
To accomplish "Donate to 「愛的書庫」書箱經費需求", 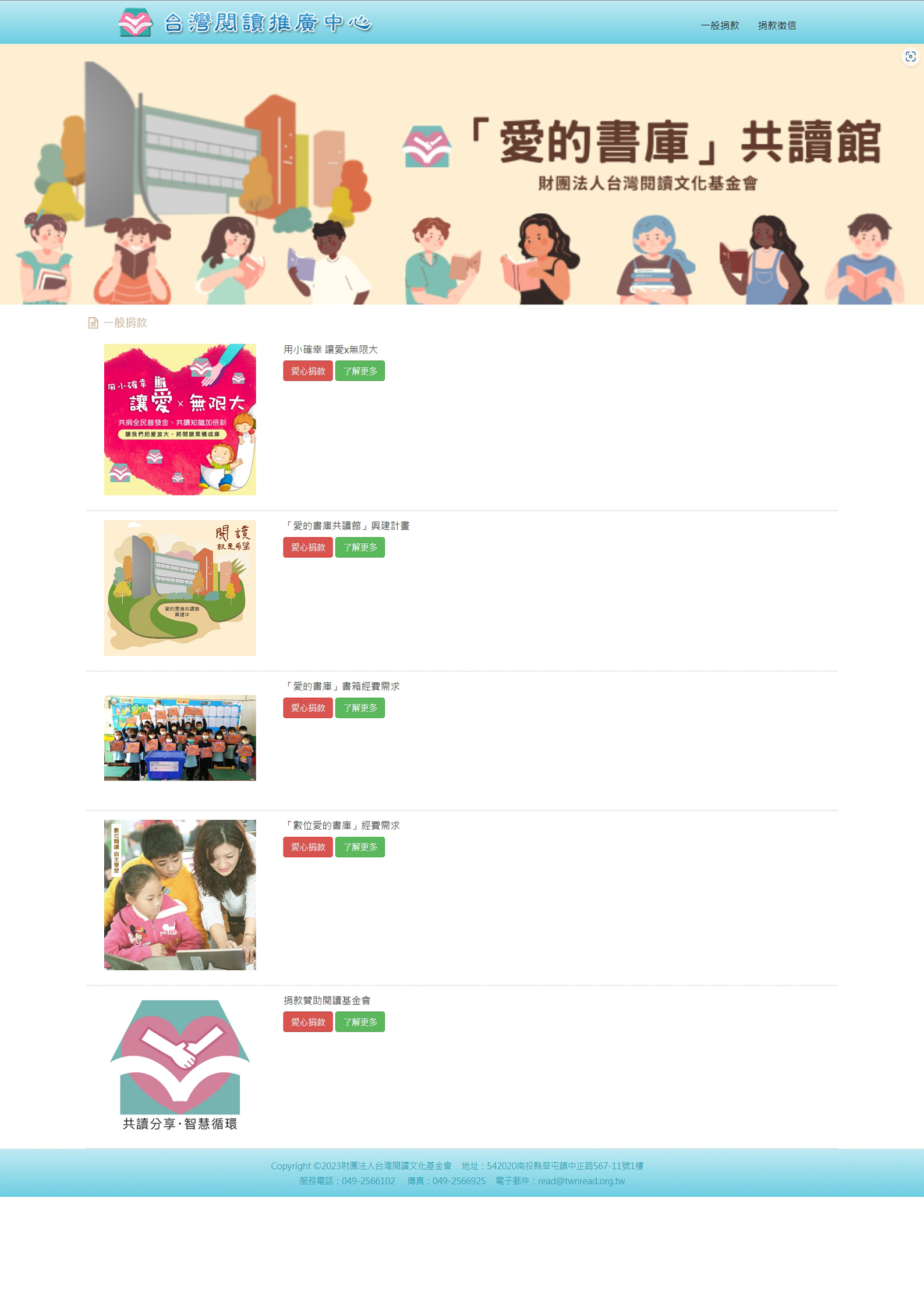I will [x=307, y=708].
